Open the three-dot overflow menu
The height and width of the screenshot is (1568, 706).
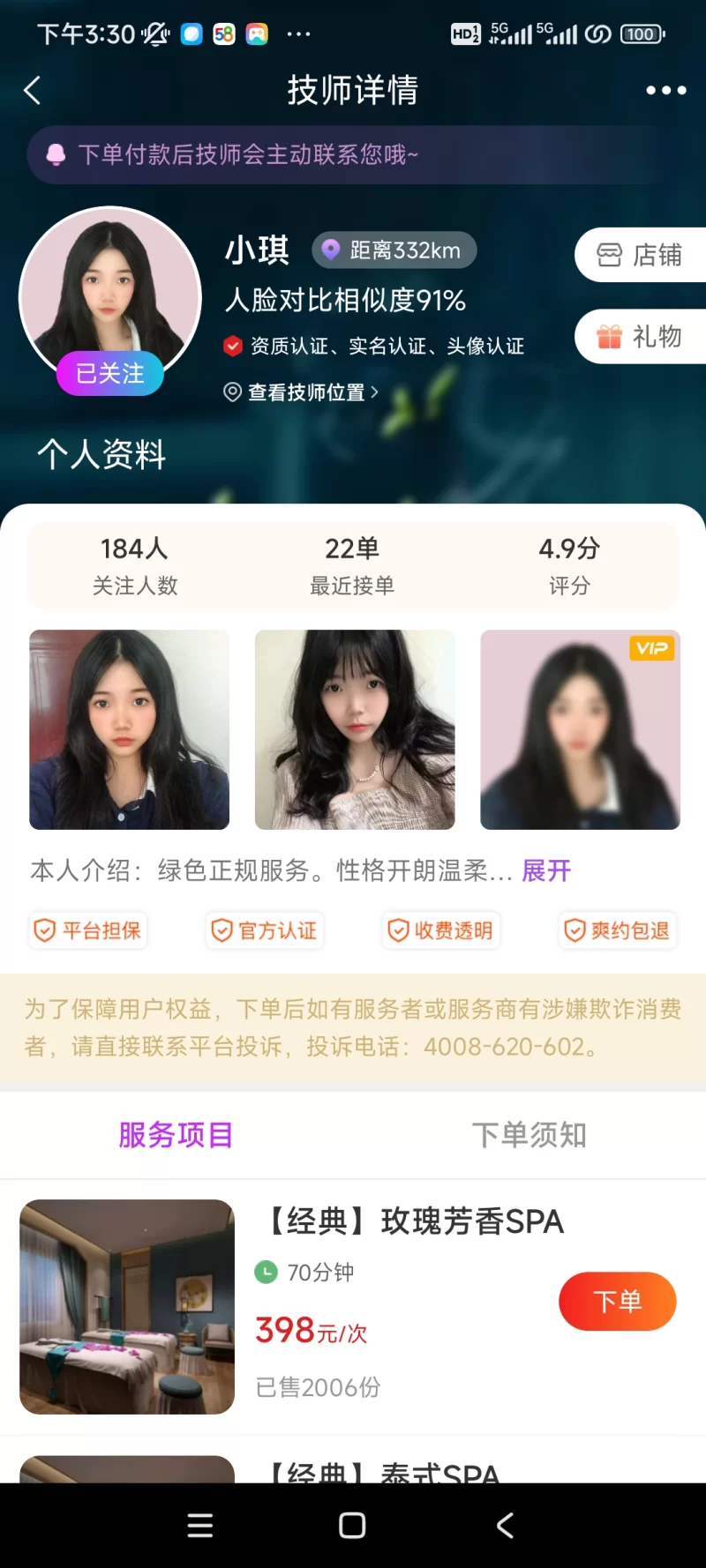(665, 90)
